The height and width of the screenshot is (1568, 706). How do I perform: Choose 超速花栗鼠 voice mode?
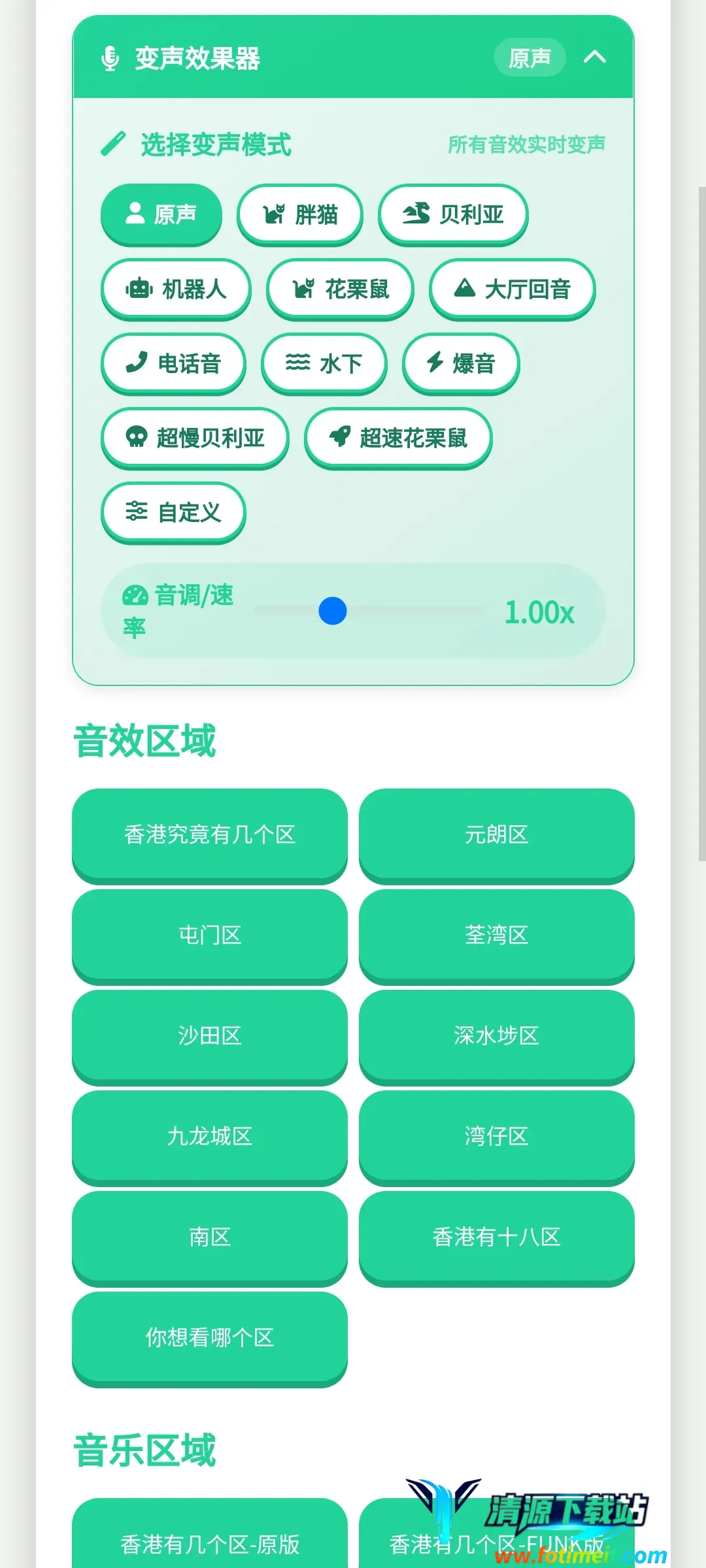(x=398, y=437)
